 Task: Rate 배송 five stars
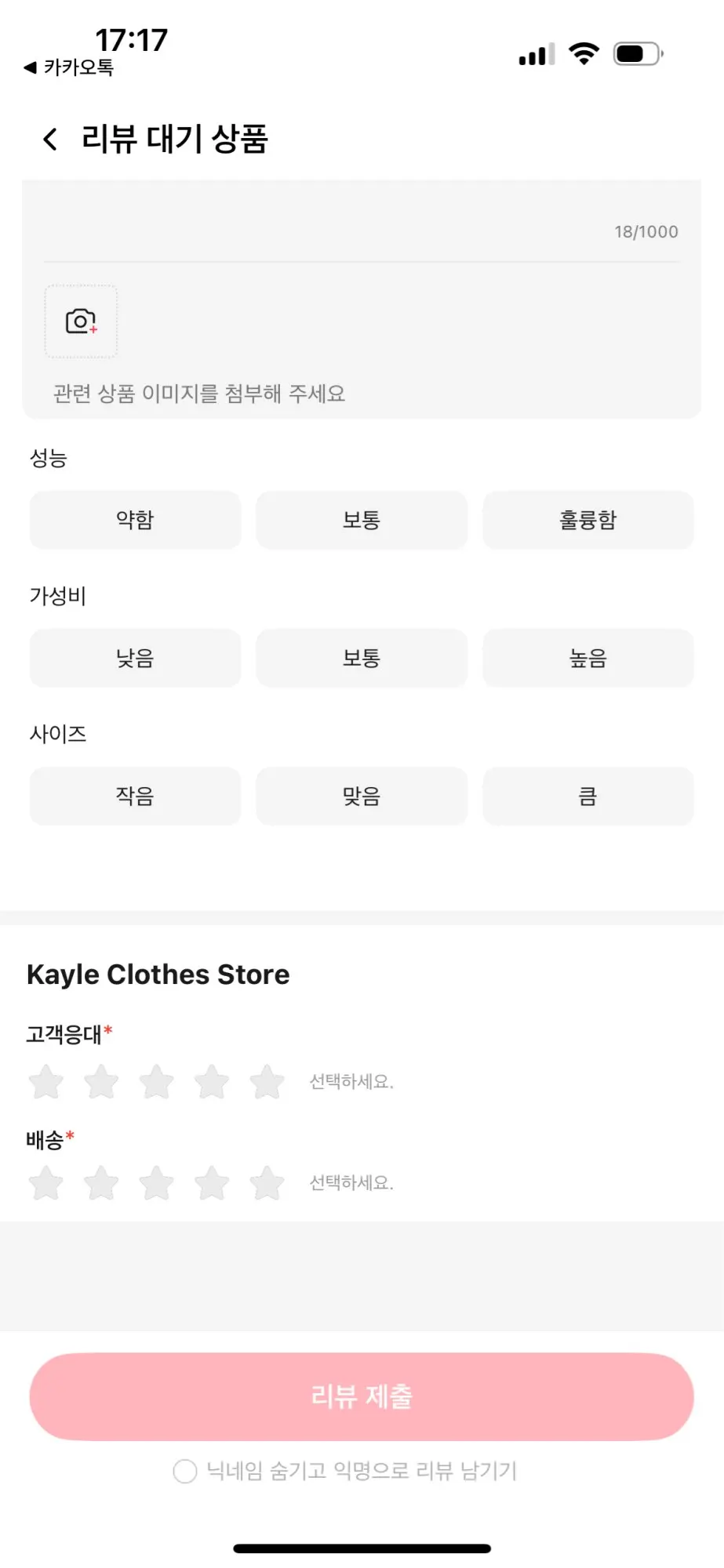pos(267,1183)
